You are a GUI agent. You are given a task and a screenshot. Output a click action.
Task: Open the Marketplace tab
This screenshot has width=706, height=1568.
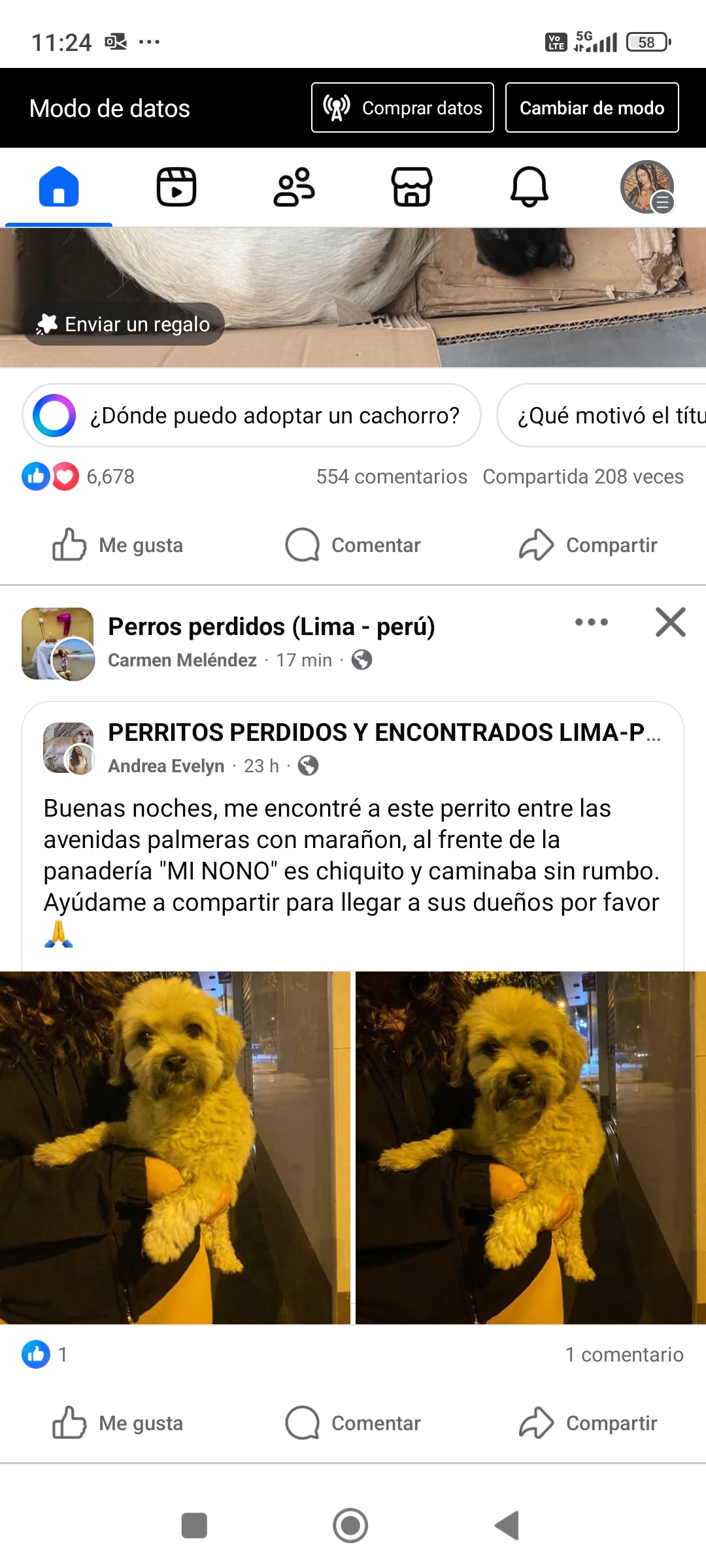412,188
